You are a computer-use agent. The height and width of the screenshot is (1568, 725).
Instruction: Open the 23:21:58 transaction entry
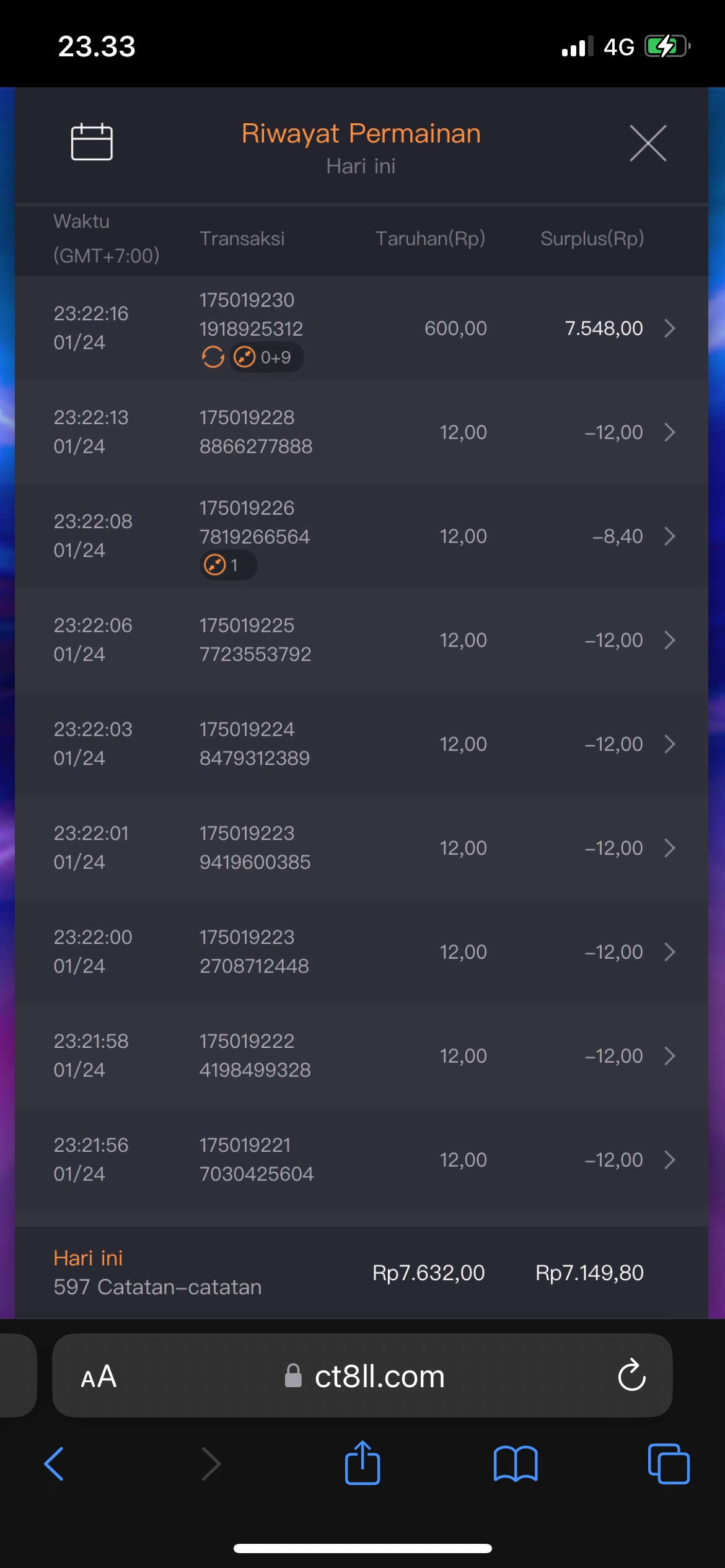tap(669, 1056)
